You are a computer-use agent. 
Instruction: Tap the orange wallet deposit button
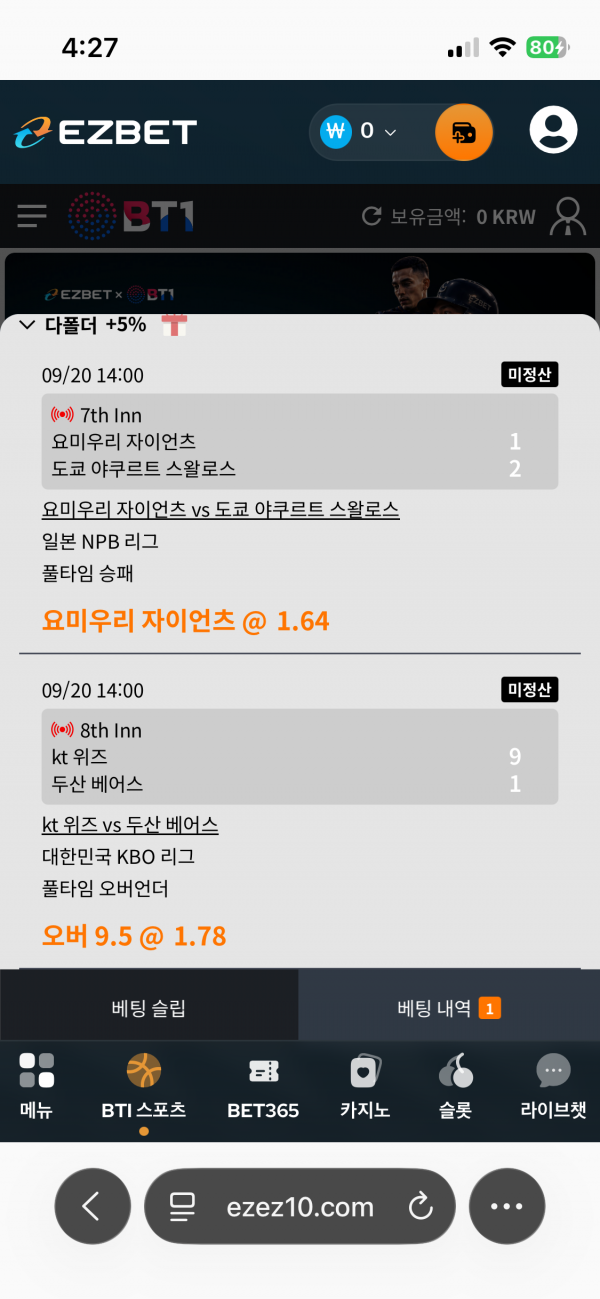coord(464,132)
